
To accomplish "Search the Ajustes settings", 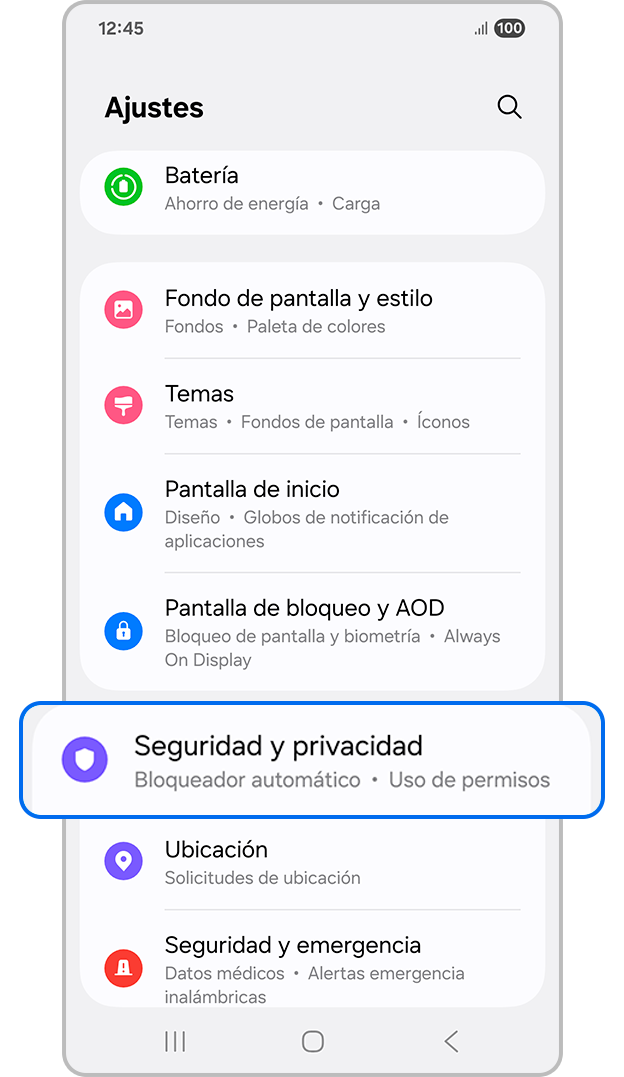I will [x=509, y=107].
